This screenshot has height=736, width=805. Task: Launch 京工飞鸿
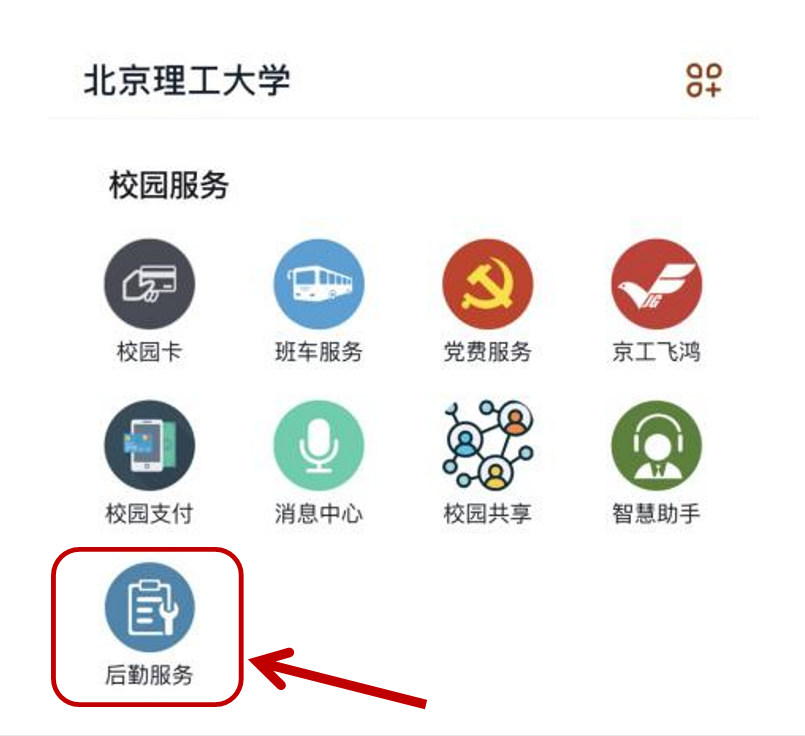click(x=656, y=284)
